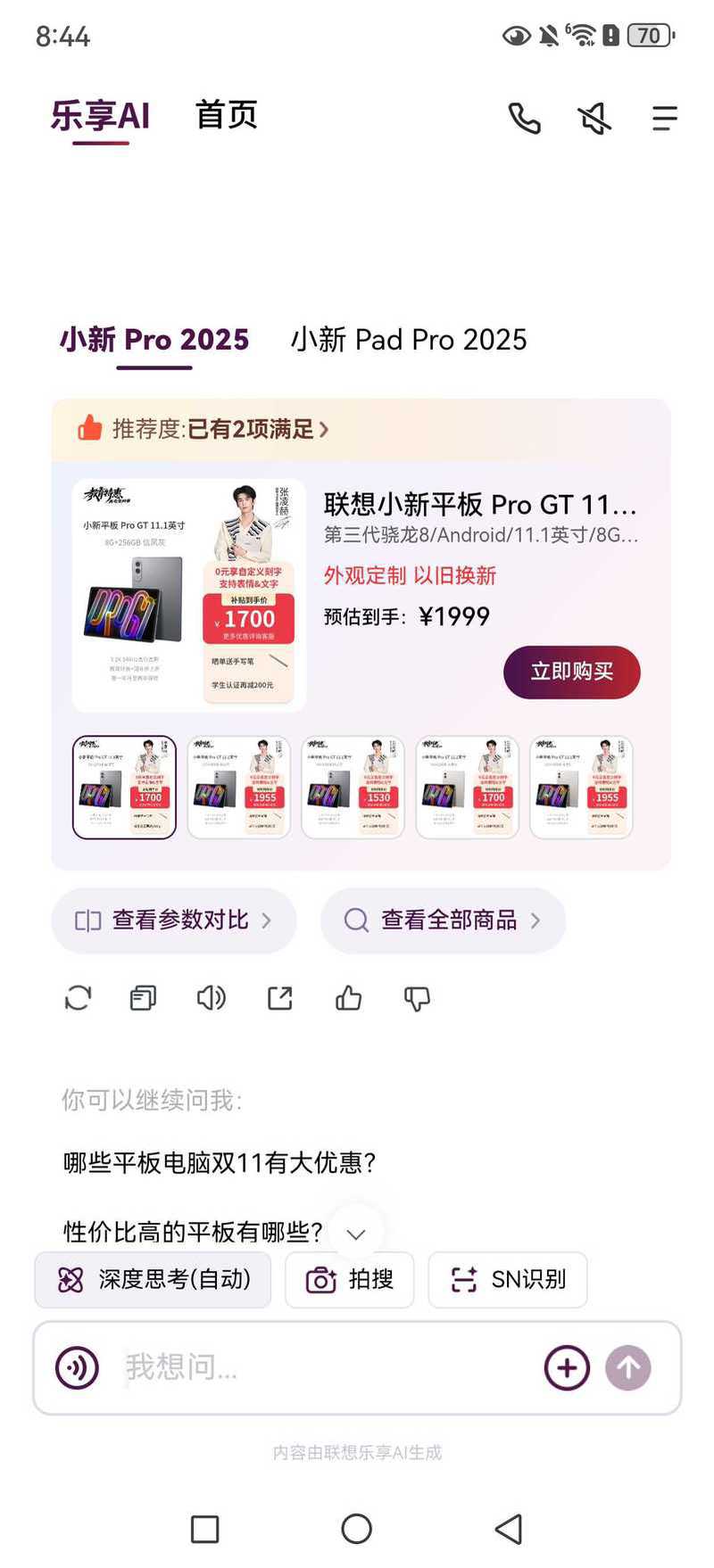Screen dimensions: 714x1568
Task: Like the AI response
Action: [349, 998]
